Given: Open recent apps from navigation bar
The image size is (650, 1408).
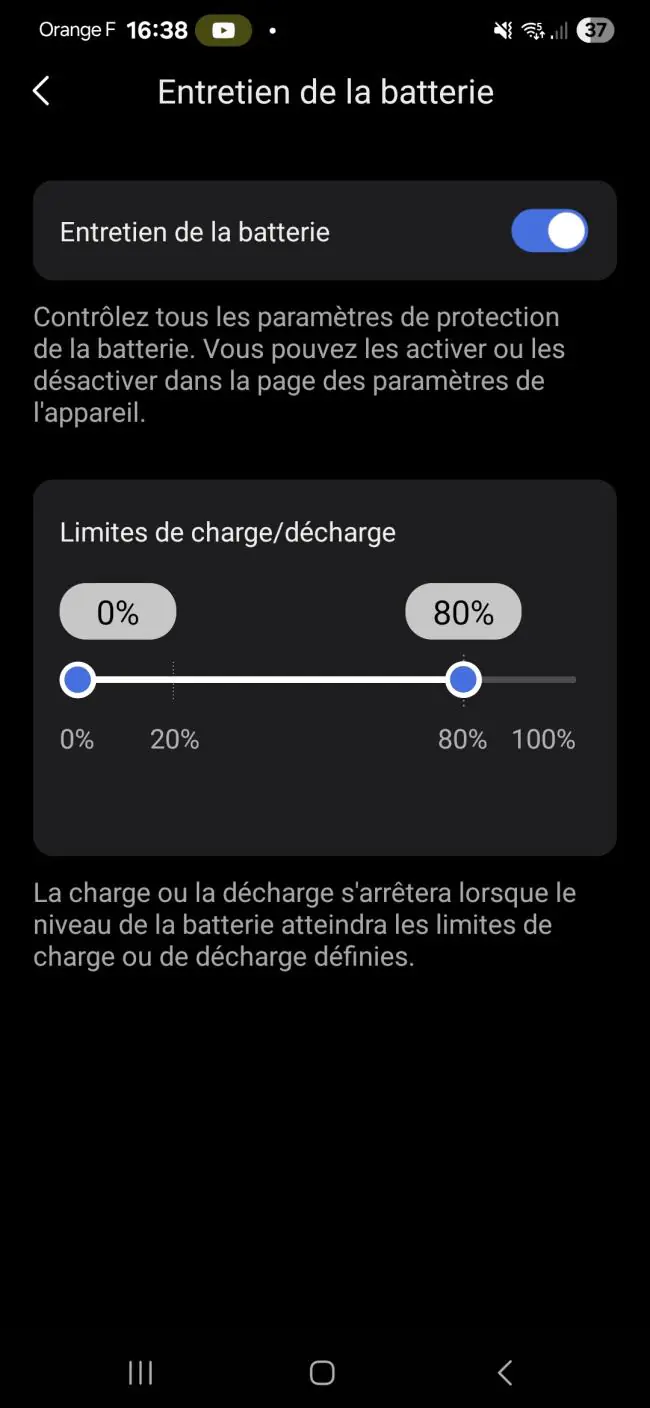Looking at the screenshot, I should pos(141,1373).
